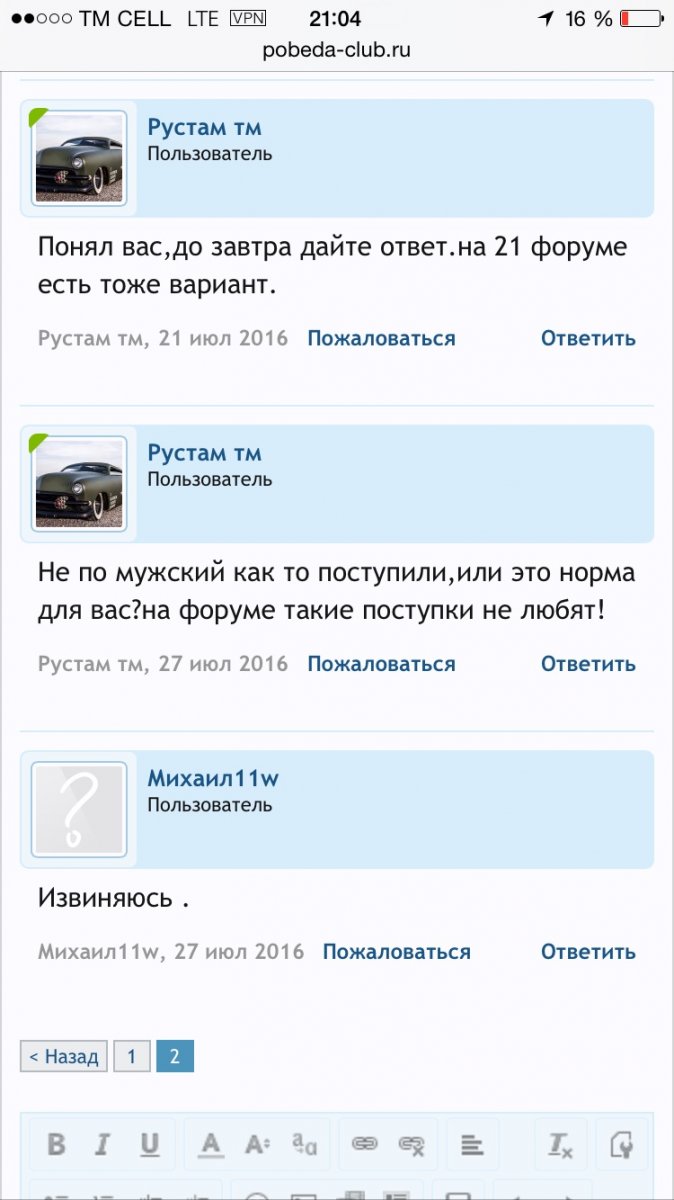Open Михаил11w's user profile name

tap(207, 778)
